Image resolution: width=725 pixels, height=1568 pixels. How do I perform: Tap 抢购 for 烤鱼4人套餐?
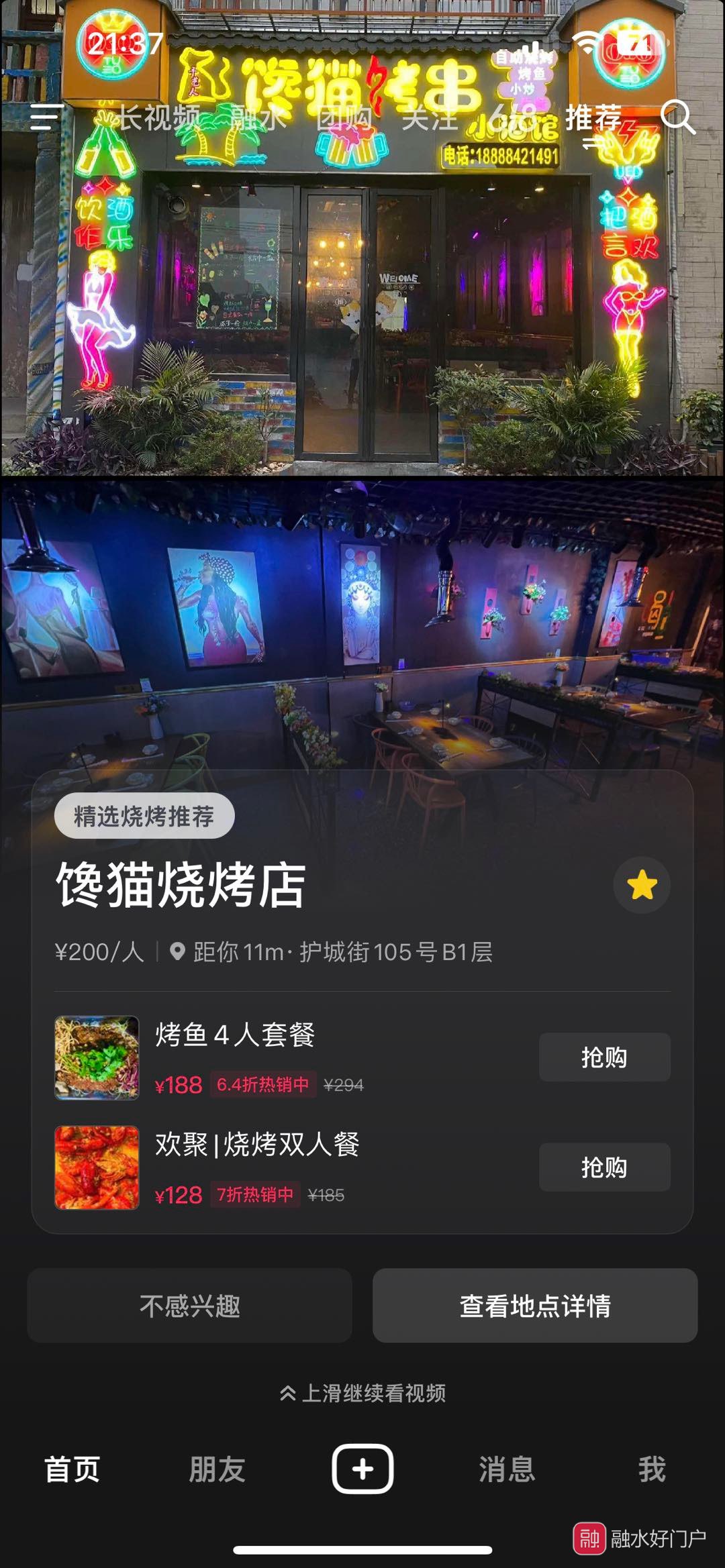(604, 1057)
